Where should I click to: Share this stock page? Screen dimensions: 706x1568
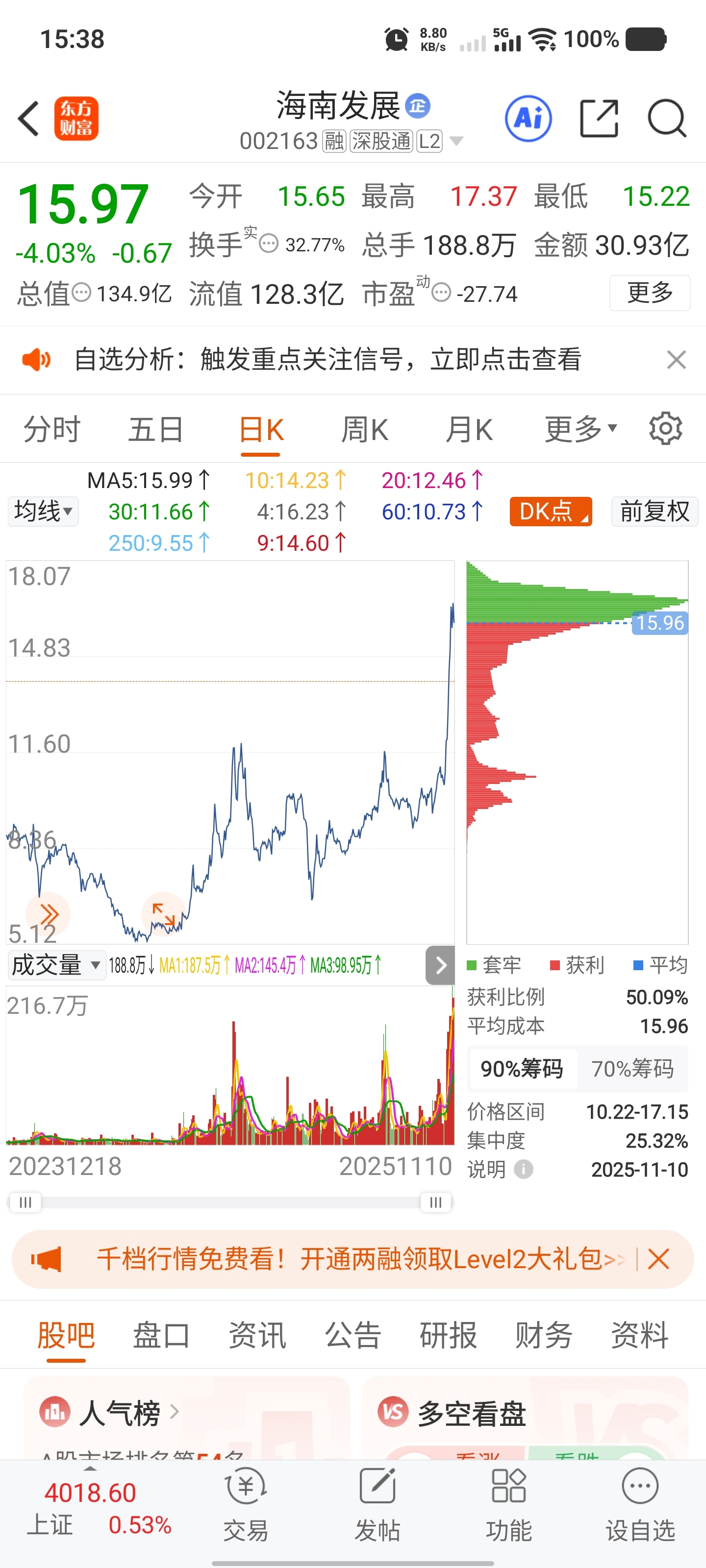point(599,119)
